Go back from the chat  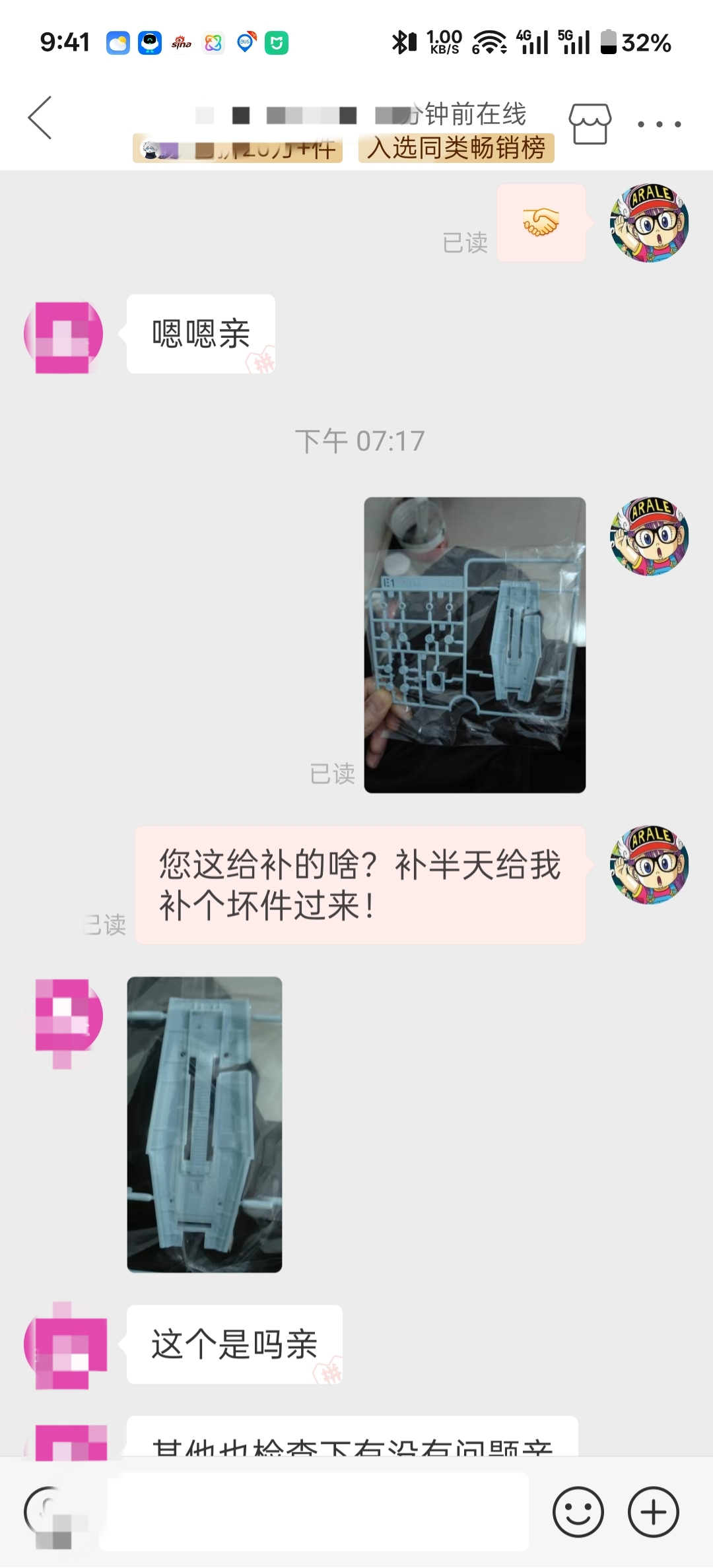click(x=40, y=119)
